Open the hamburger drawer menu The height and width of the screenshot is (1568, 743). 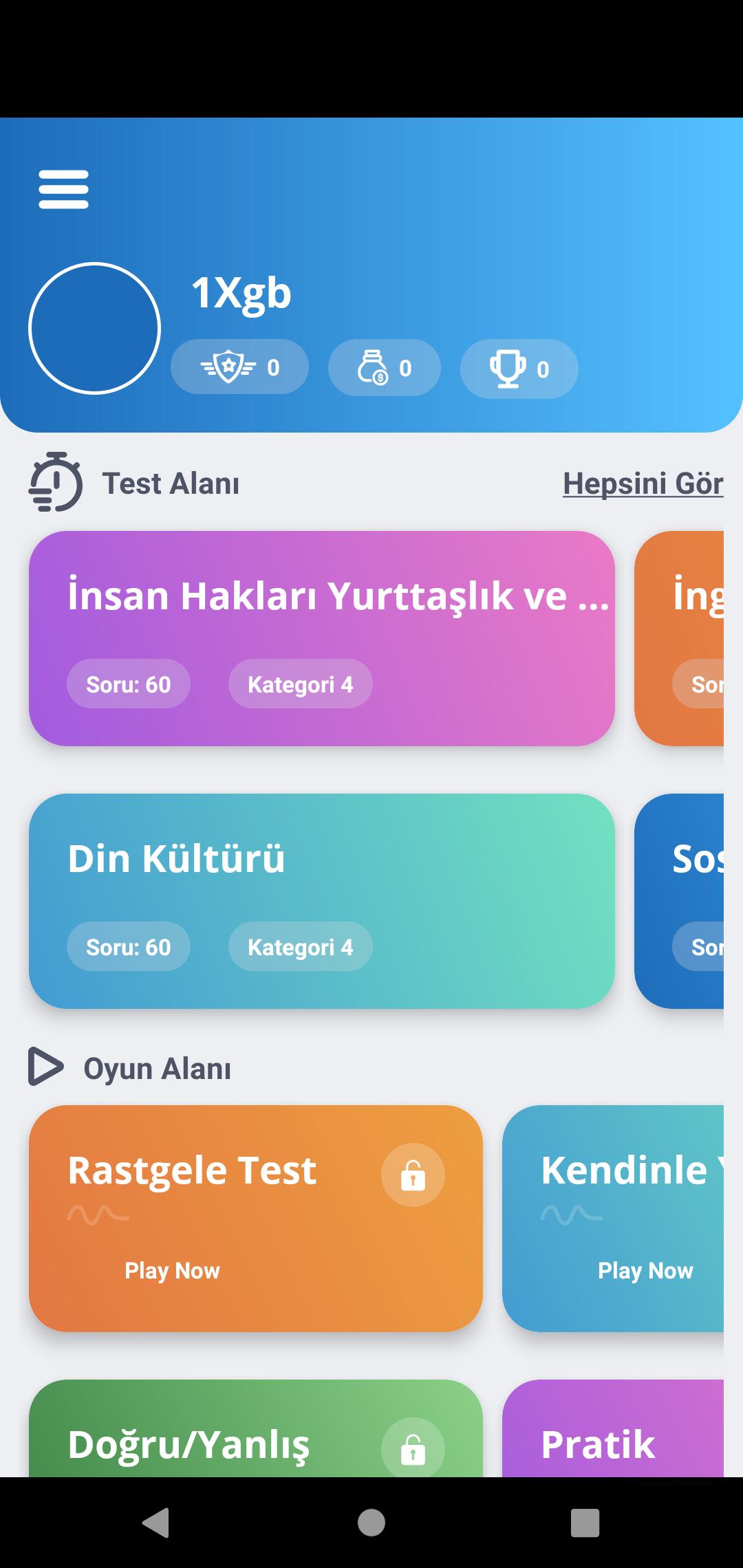click(x=63, y=189)
